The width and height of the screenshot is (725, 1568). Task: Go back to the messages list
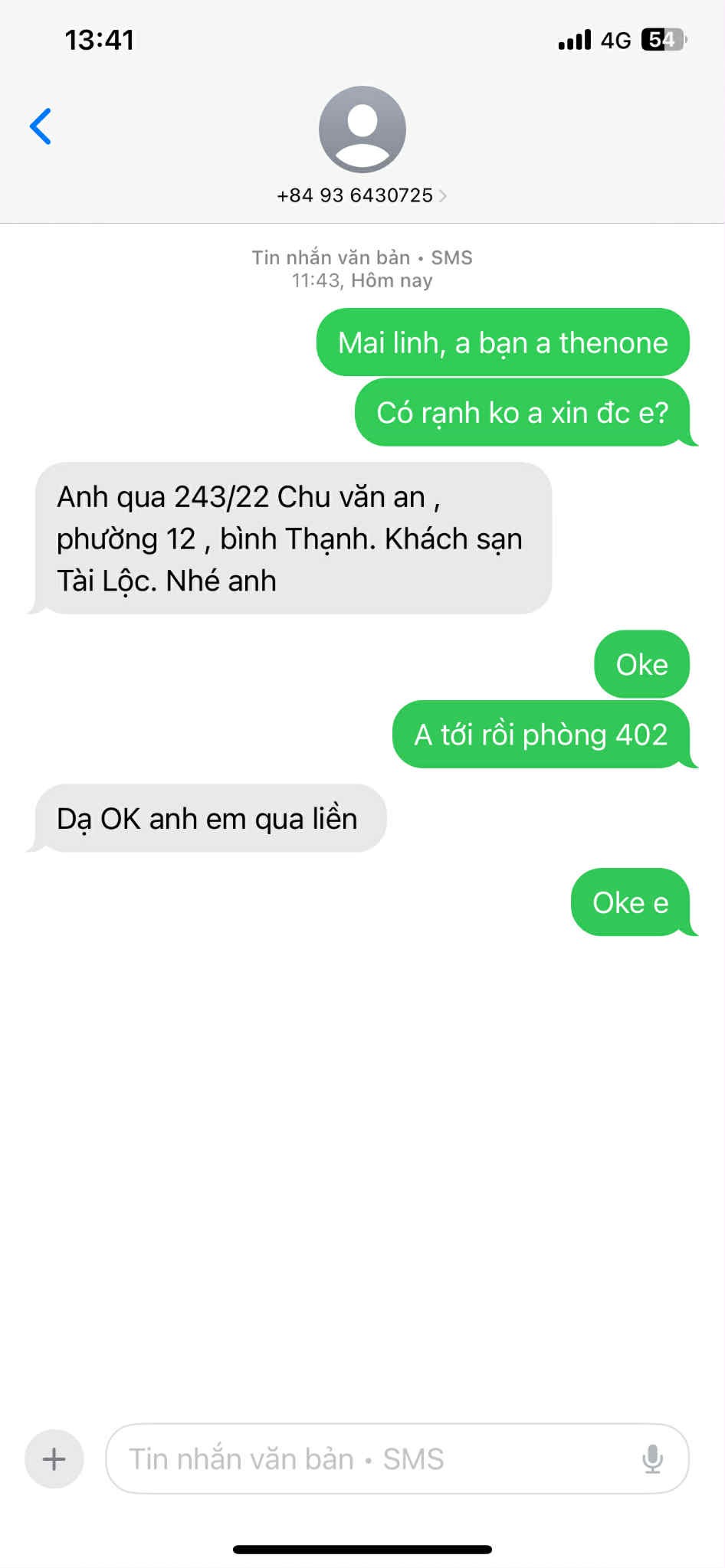[41, 126]
